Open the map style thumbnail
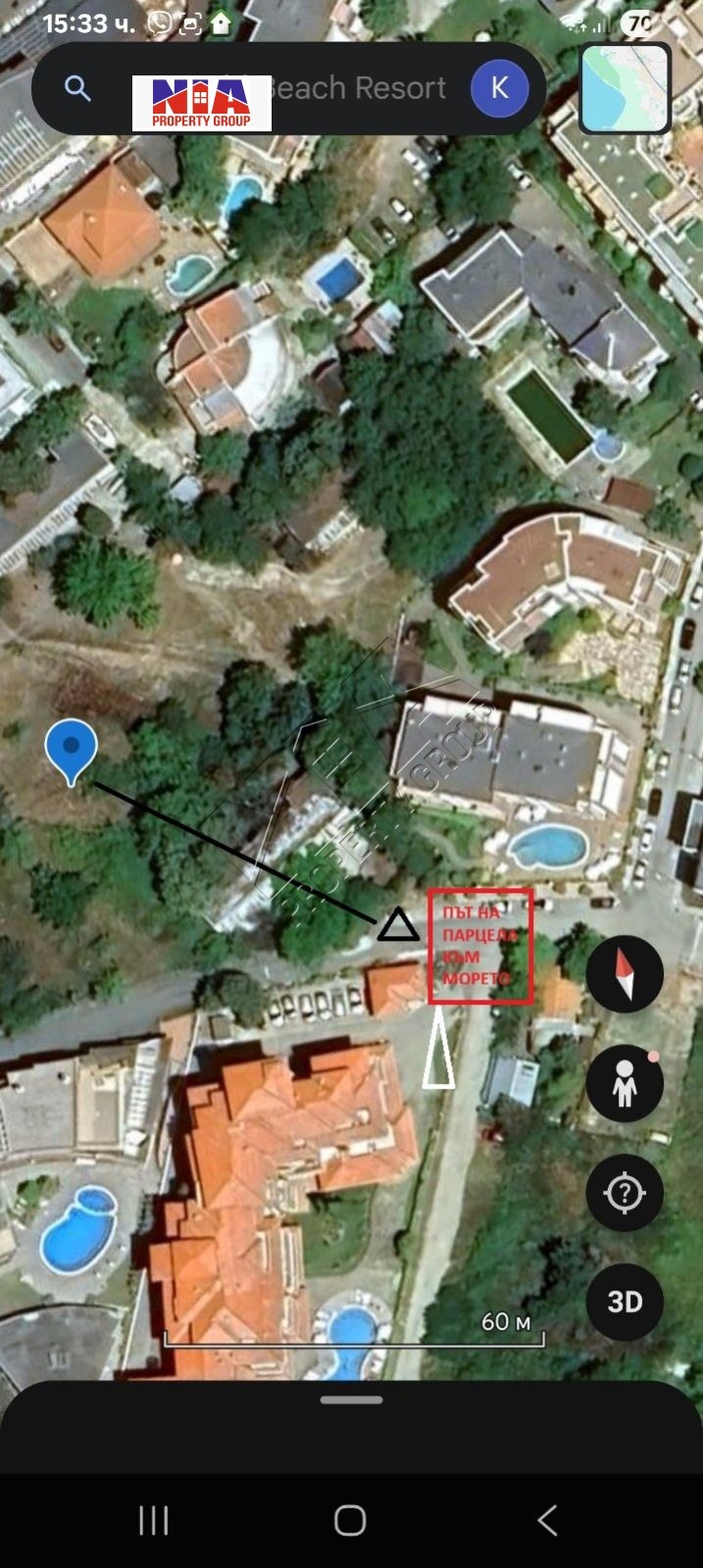703x1568 pixels. coord(625,88)
